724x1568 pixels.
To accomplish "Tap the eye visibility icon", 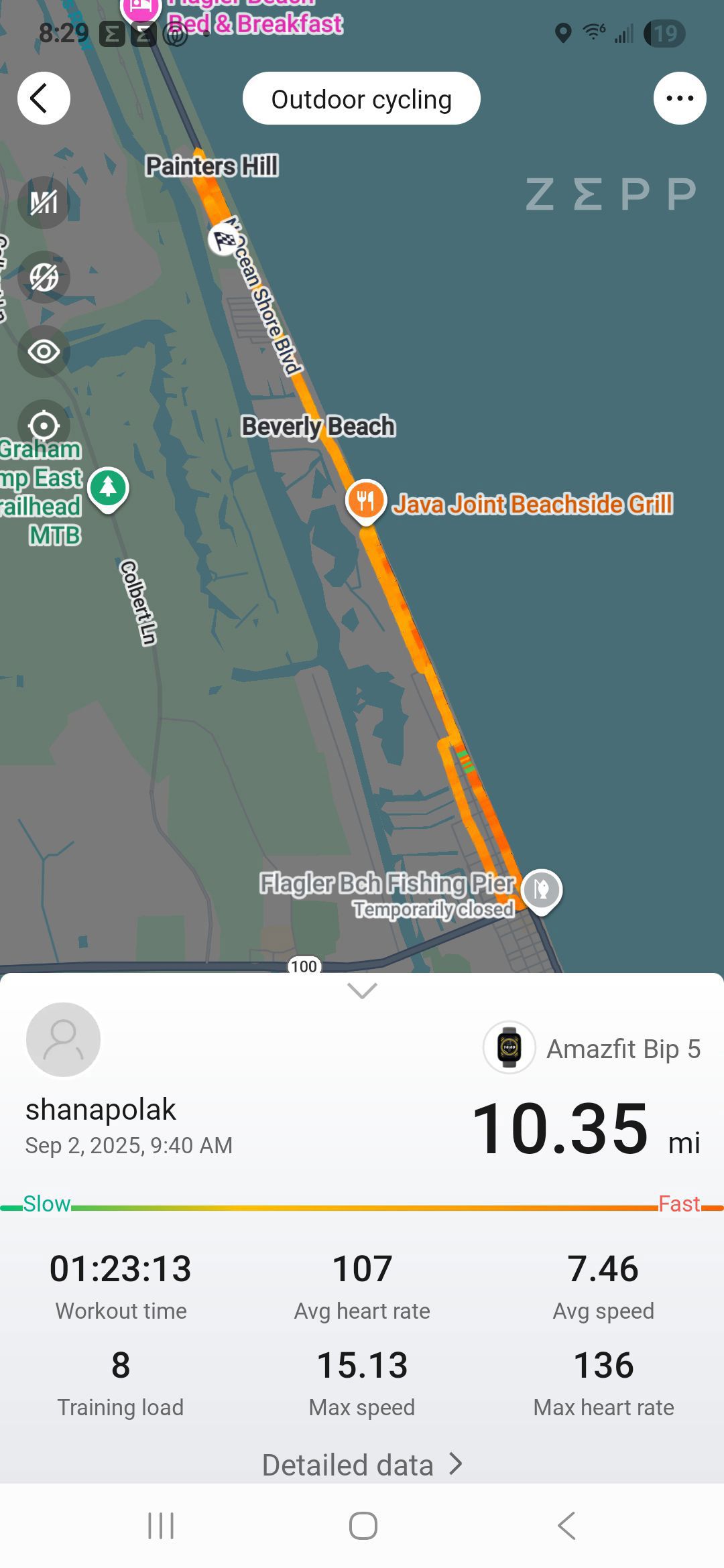I will tap(44, 351).
